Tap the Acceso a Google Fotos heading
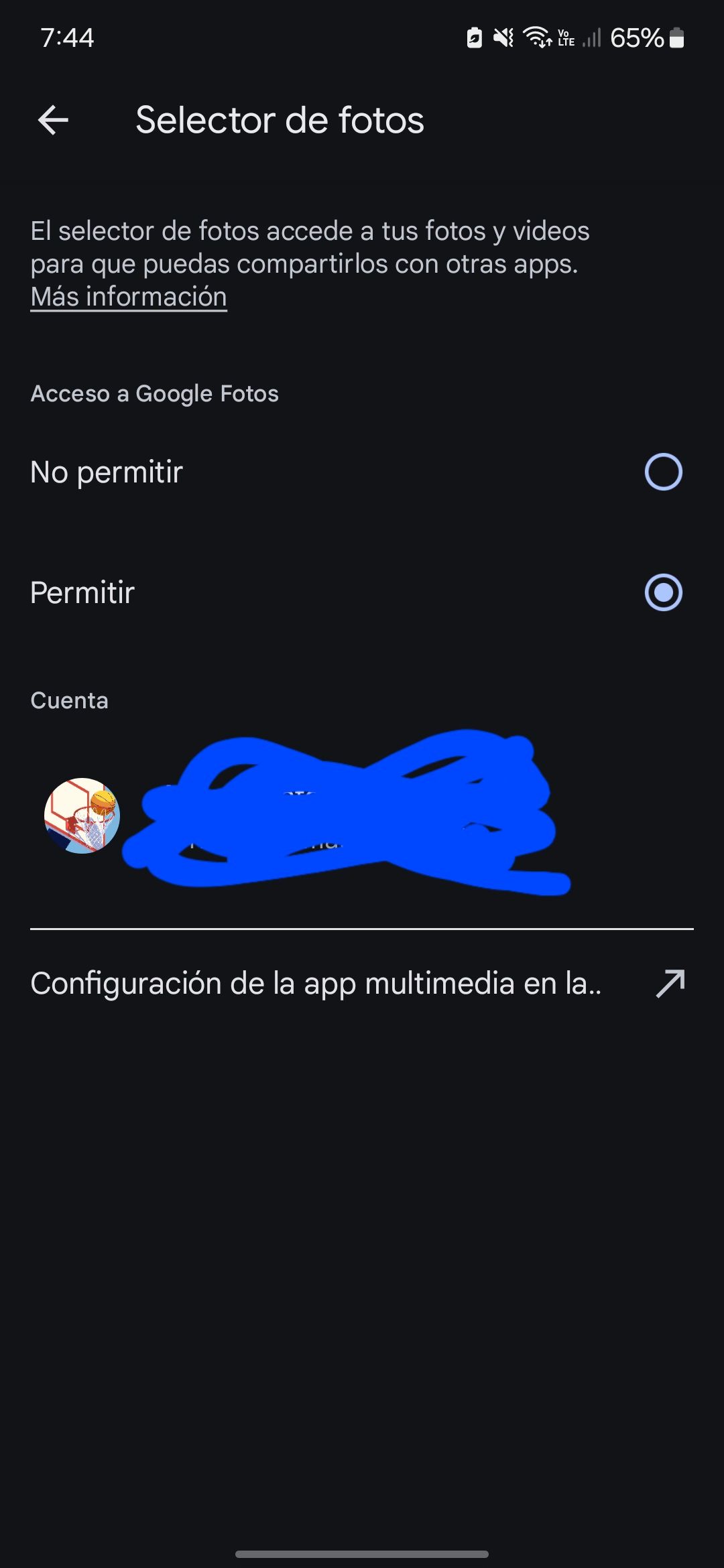The width and height of the screenshot is (724, 1568). (x=156, y=394)
